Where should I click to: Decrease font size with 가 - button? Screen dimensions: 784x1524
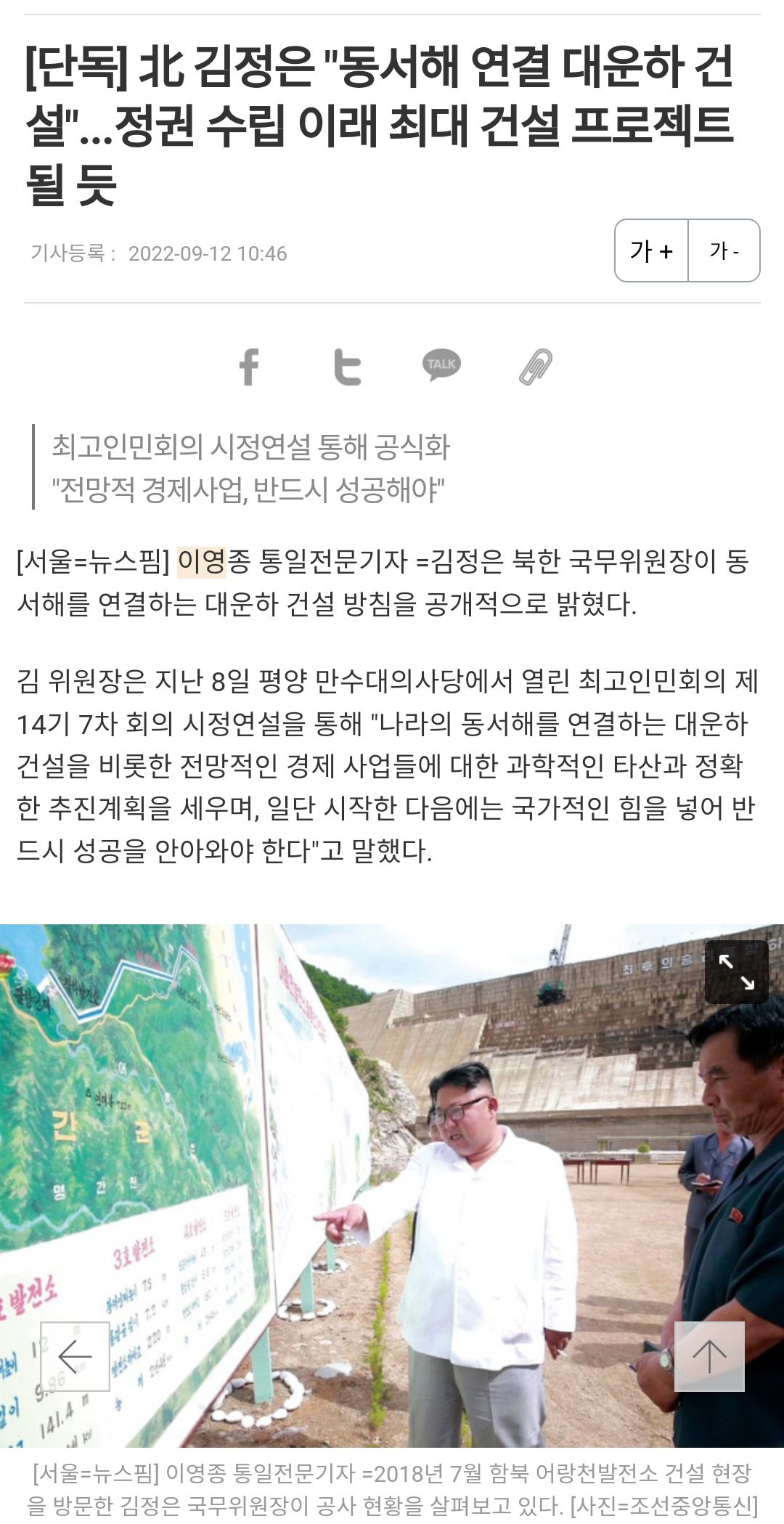click(x=724, y=250)
